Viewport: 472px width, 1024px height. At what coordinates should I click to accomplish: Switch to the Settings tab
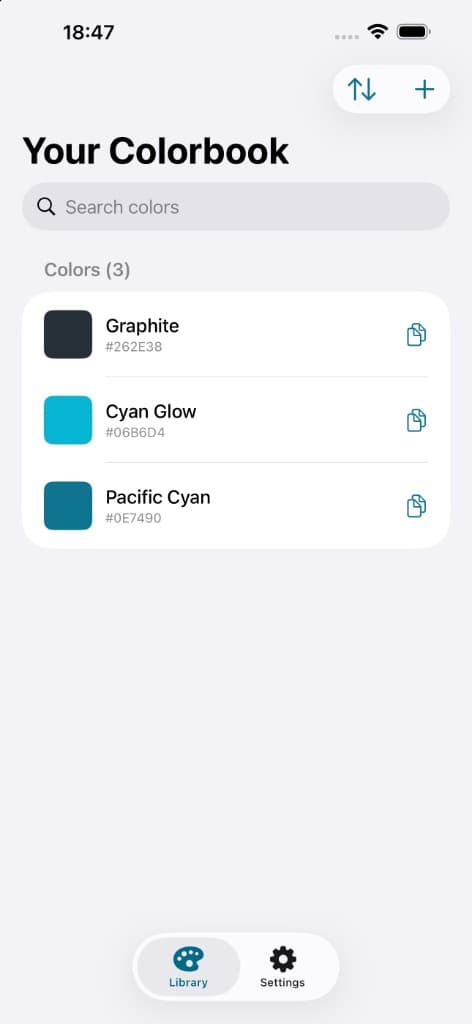pos(282,967)
